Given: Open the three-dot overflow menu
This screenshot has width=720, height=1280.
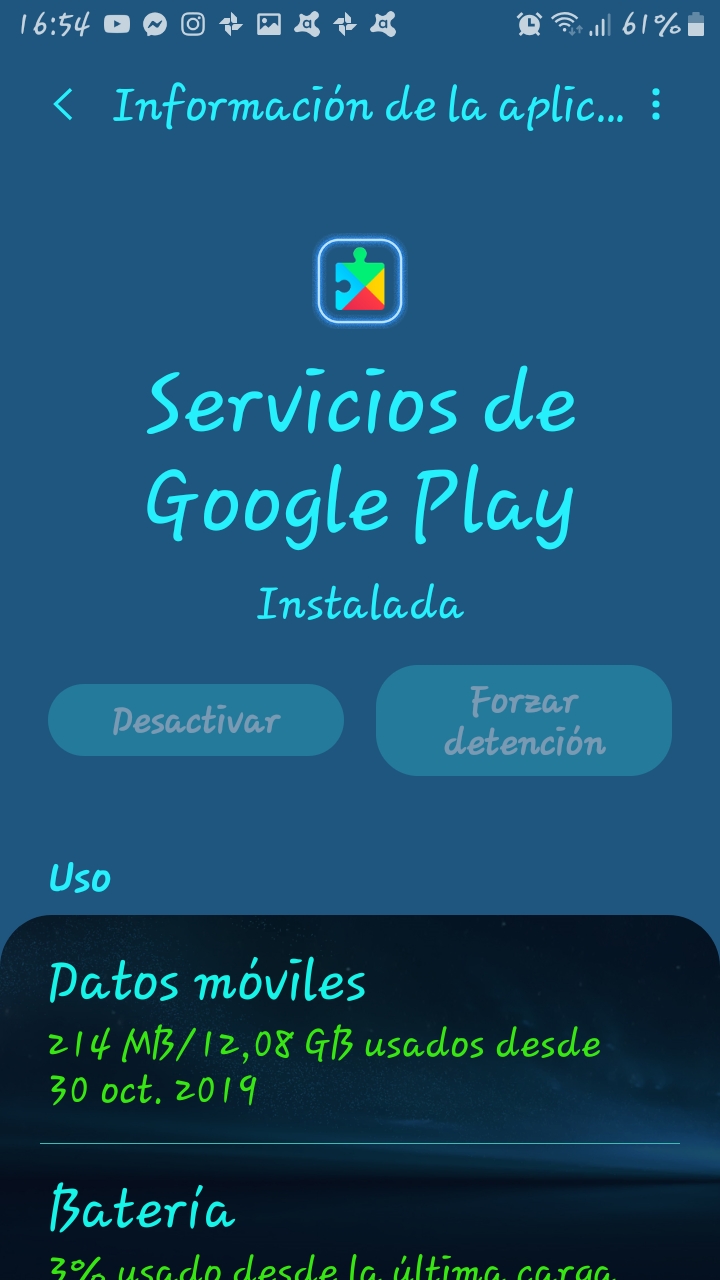Looking at the screenshot, I should (x=656, y=105).
